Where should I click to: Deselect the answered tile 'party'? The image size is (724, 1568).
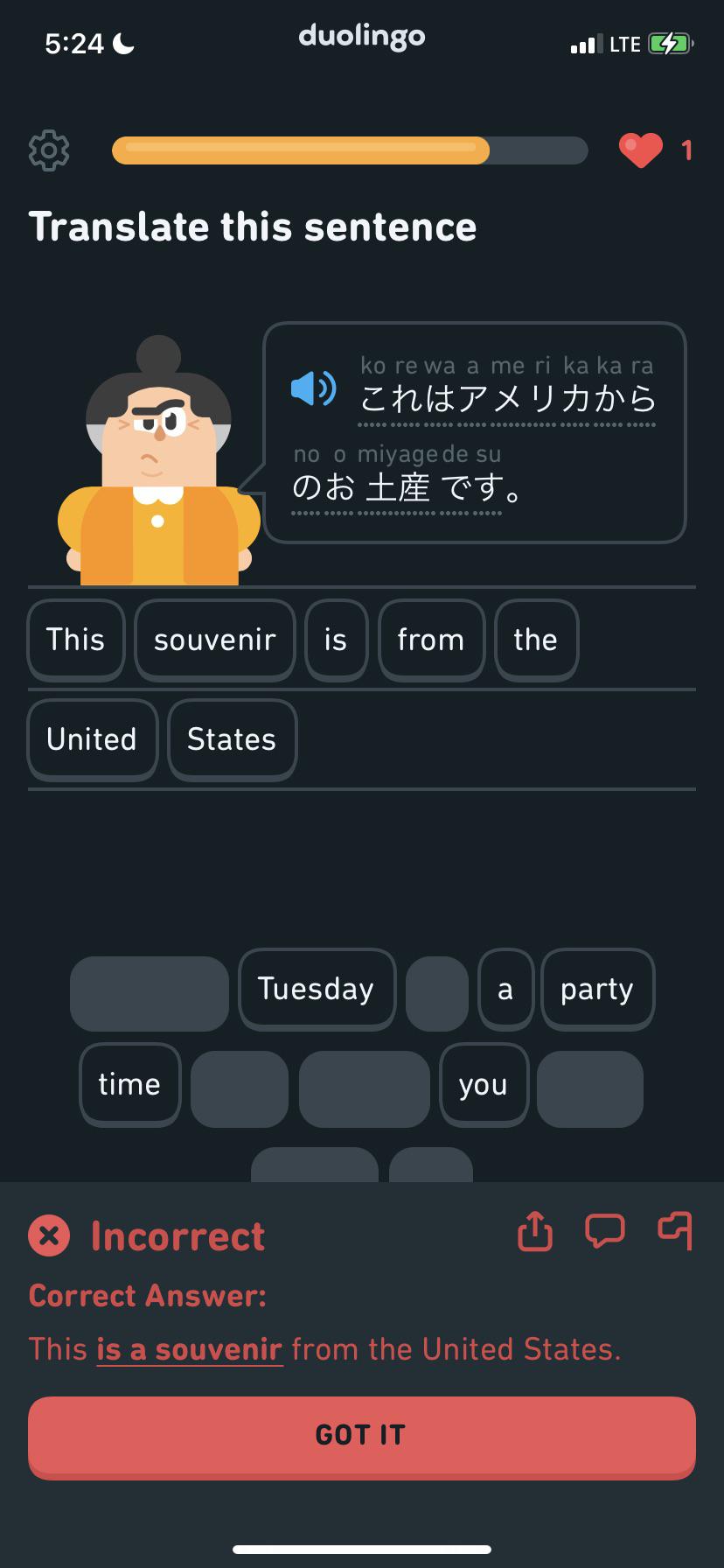point(598,989)
